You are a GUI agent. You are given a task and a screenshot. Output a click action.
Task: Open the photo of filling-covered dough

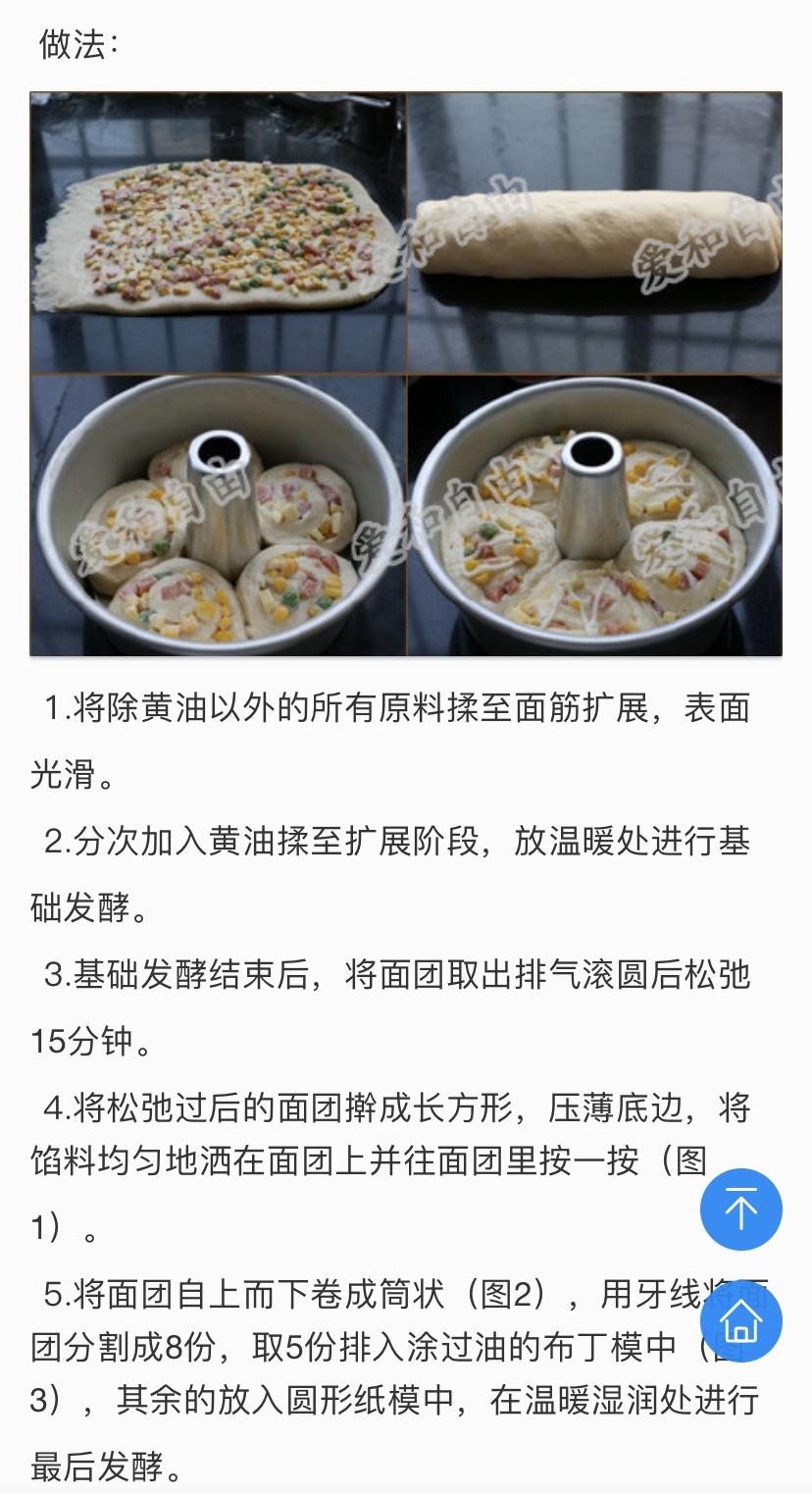pos(216,231)
